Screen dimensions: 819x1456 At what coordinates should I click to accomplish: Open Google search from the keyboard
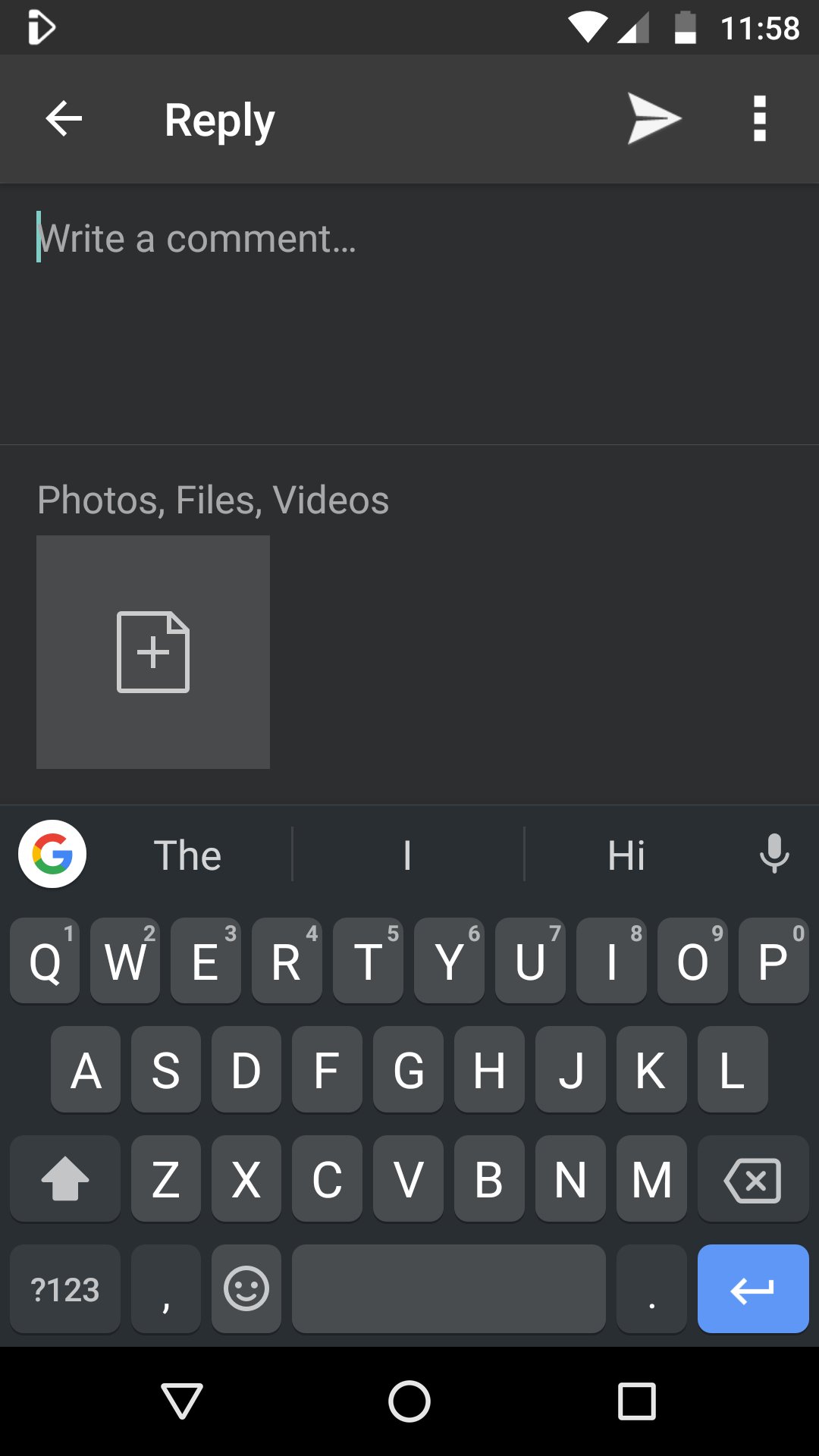tap(52, 854)
